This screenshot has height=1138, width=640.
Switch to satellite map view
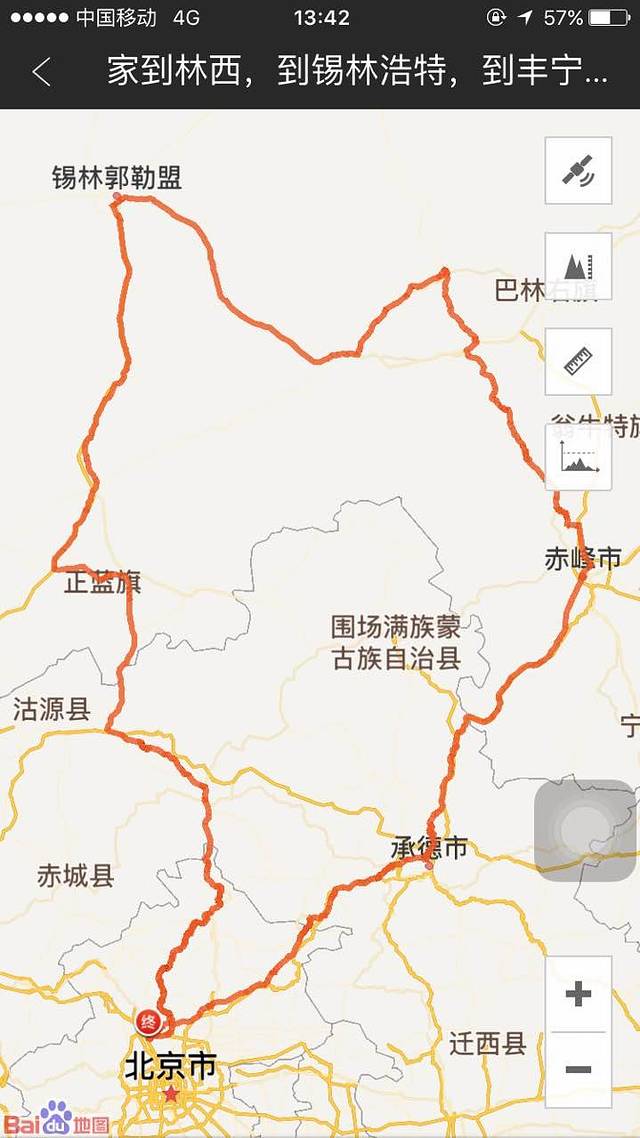pos(578,171)
